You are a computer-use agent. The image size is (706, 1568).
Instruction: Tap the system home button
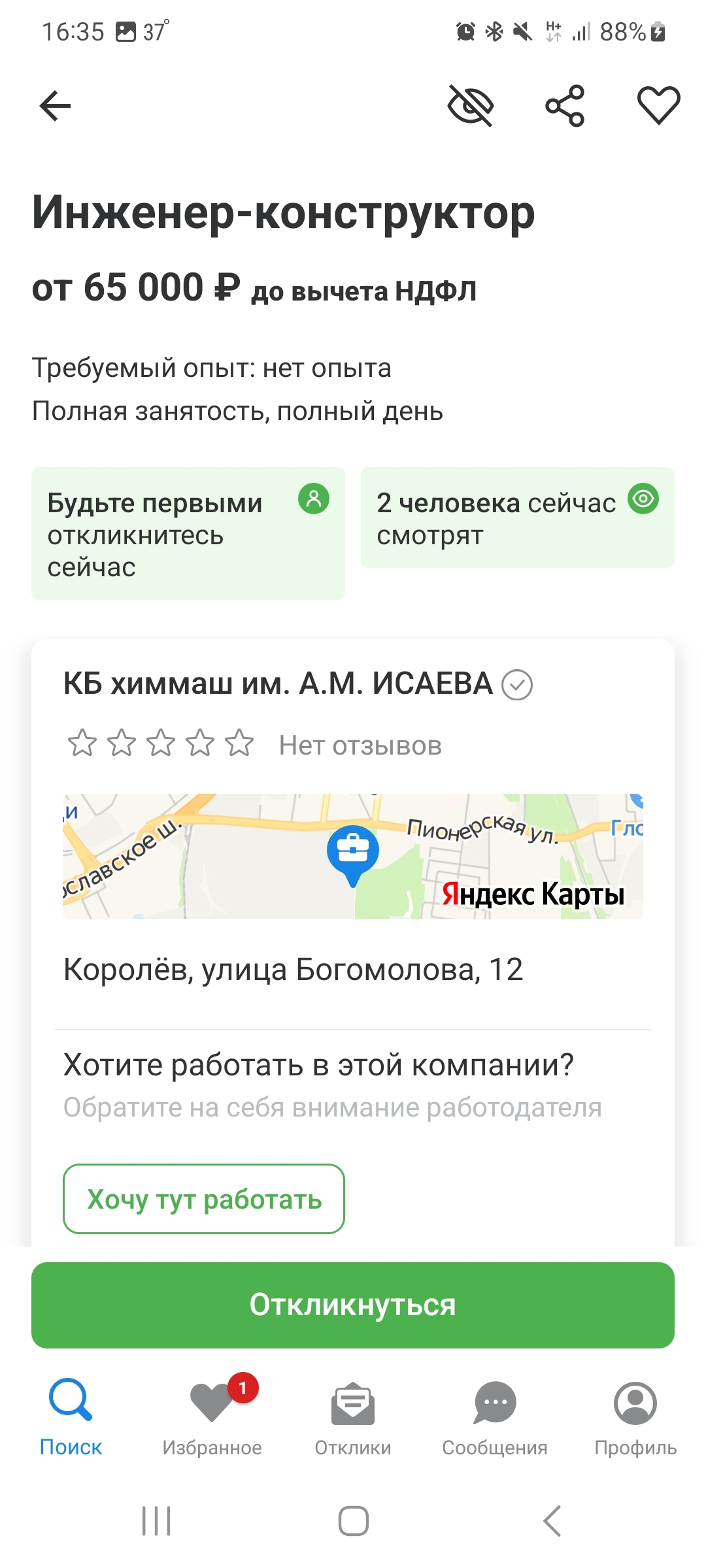[x=353, y=1521]
